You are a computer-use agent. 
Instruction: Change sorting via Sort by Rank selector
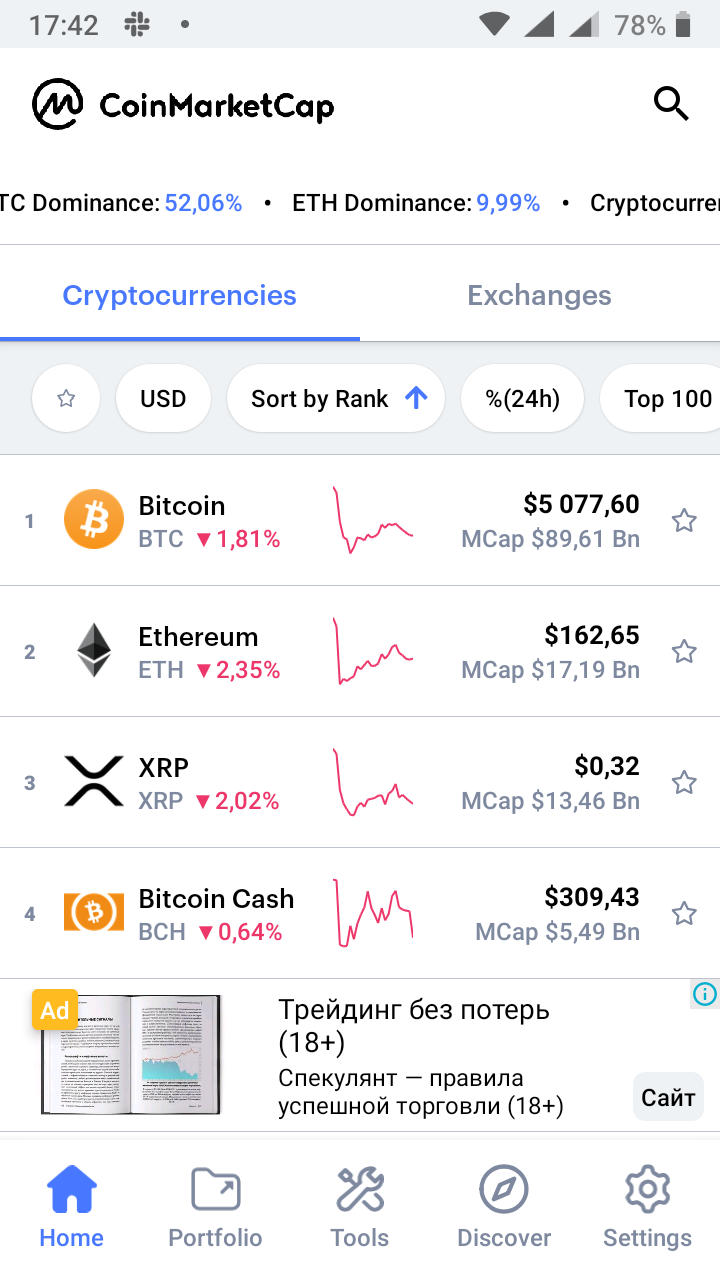(x=336, y=398)
